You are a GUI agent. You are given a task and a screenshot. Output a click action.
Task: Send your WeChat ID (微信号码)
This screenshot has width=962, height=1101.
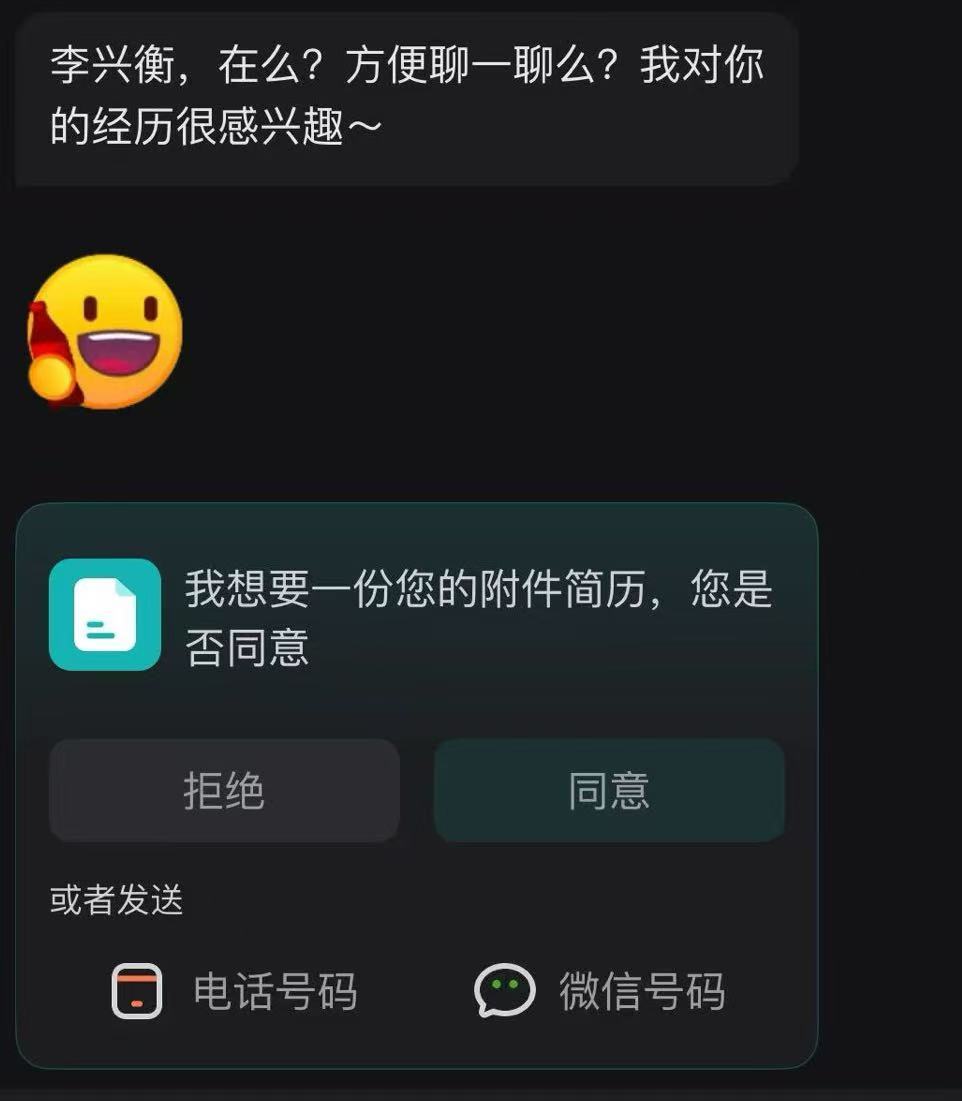[600, 991]
